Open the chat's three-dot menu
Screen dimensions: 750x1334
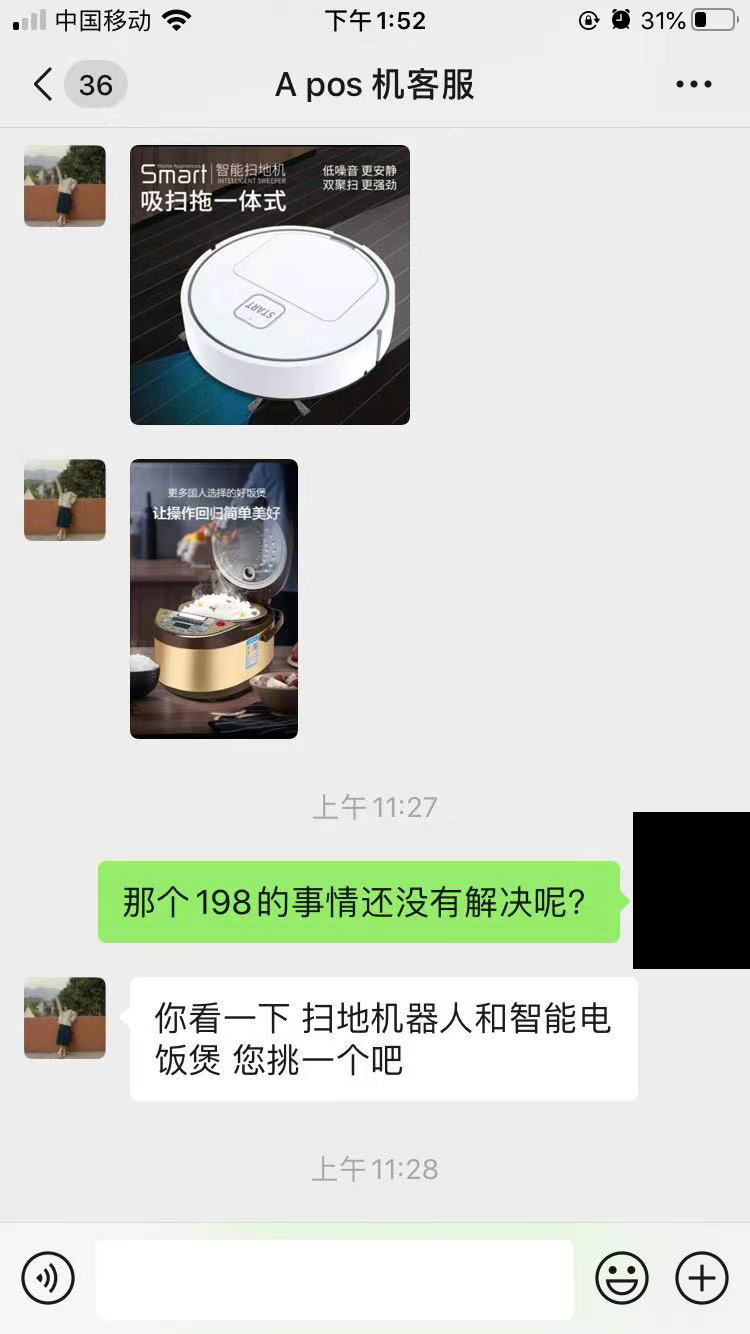pos(693,85)
